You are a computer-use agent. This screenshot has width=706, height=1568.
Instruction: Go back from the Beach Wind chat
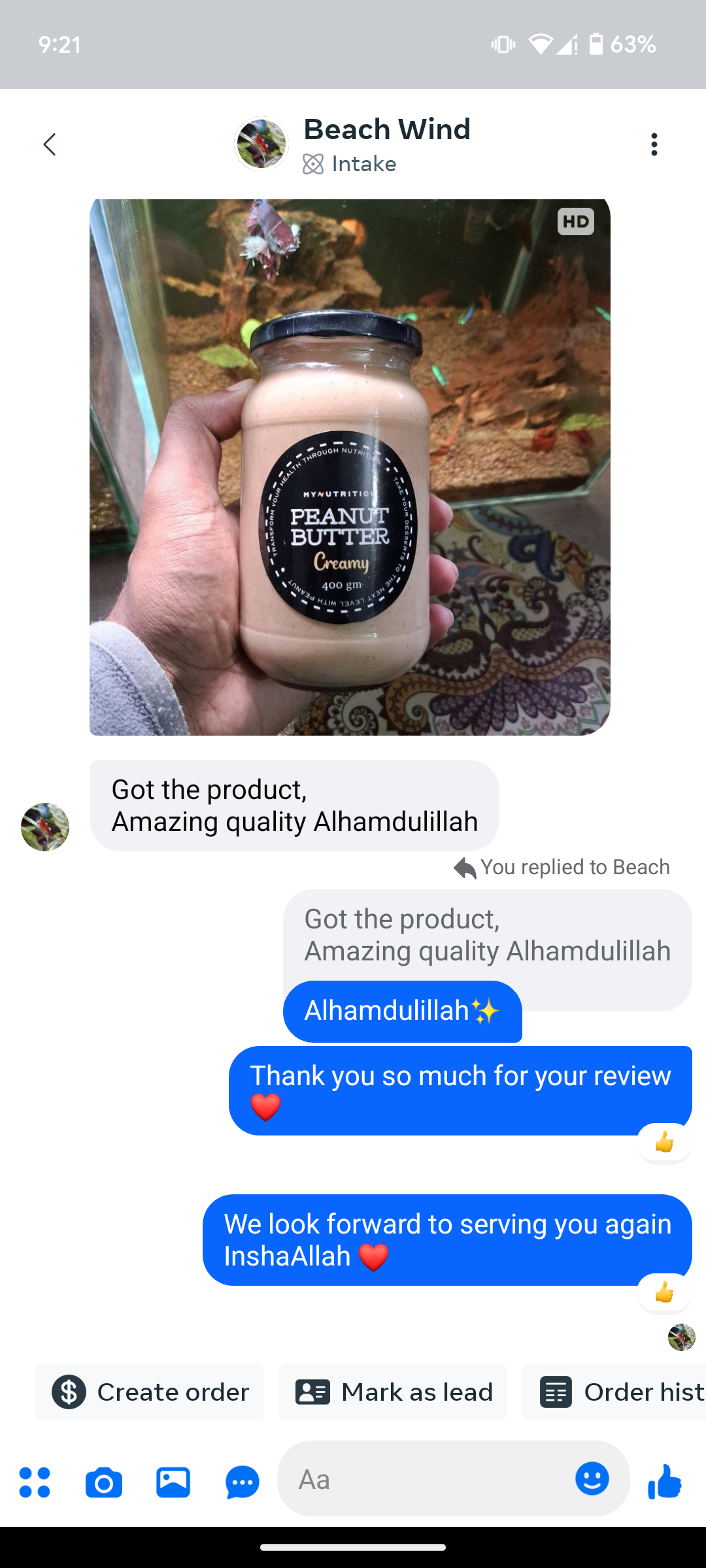(50, 144)
